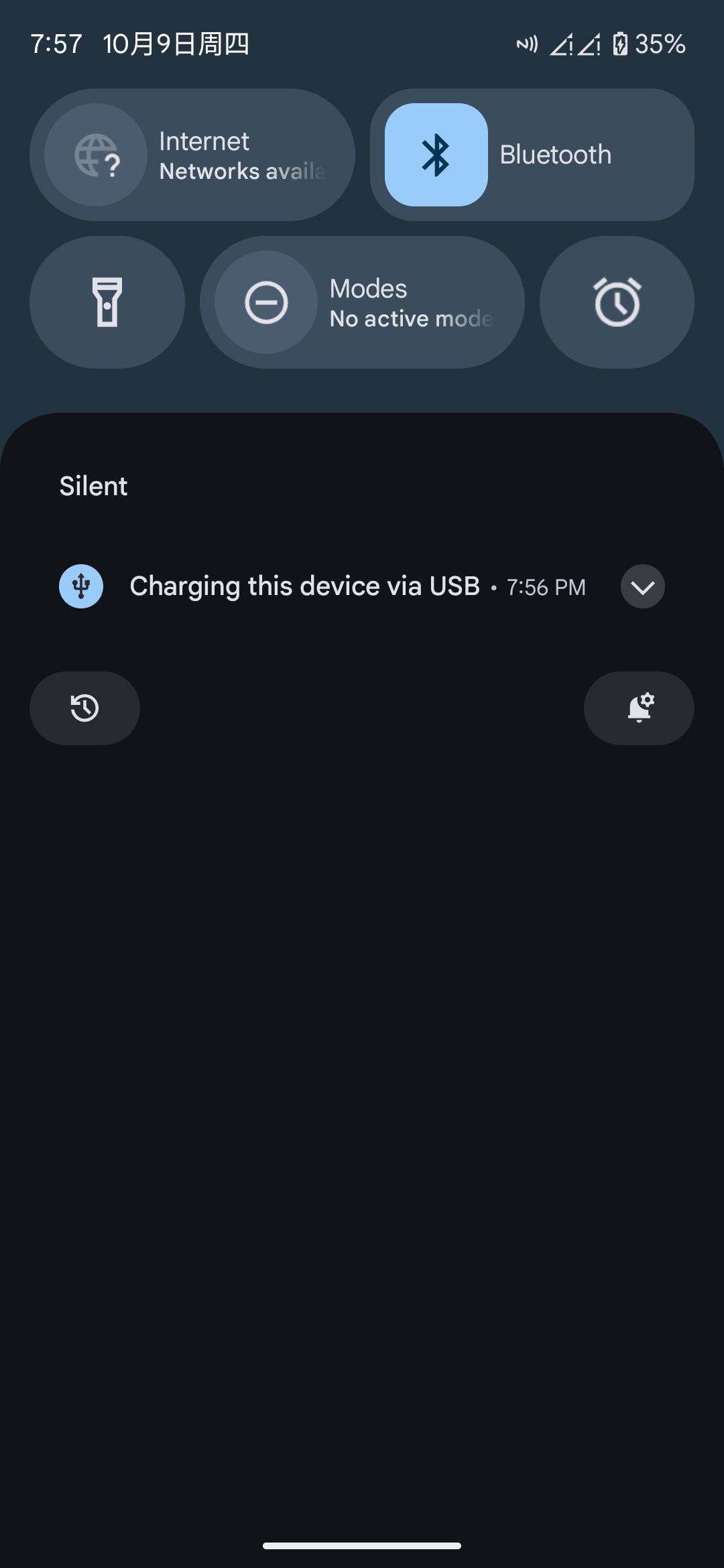Open the Charging this device via USB notification

tap(304, 587)
